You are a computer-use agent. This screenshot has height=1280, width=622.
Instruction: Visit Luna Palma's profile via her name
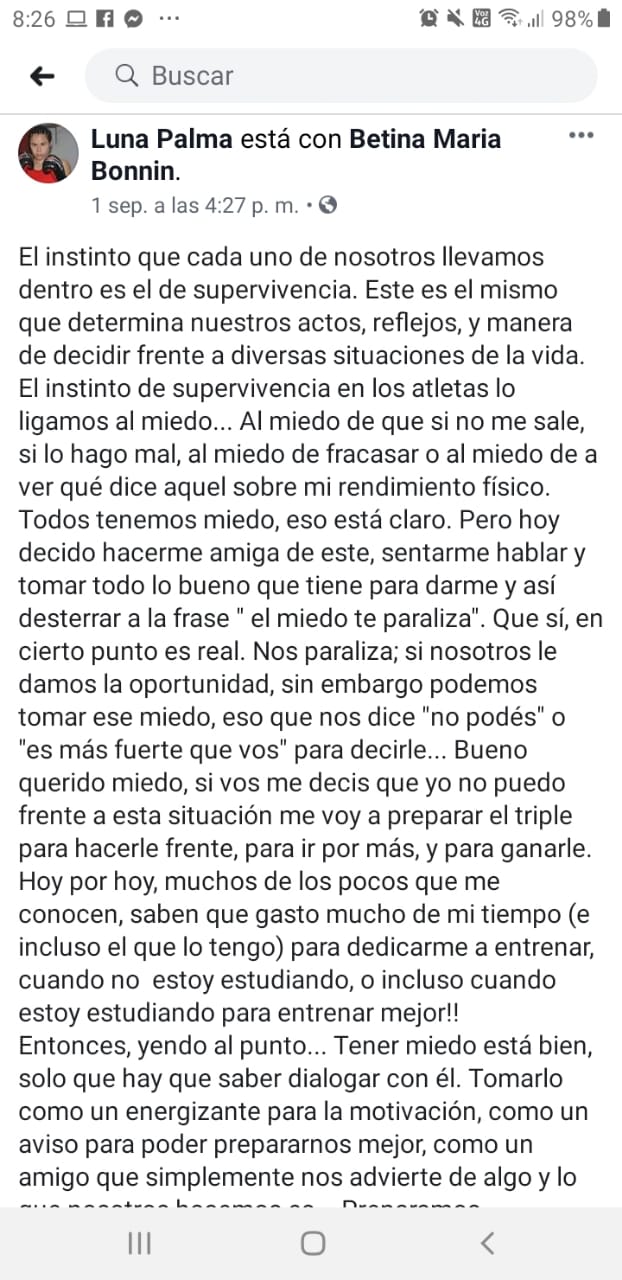(161, 139)
